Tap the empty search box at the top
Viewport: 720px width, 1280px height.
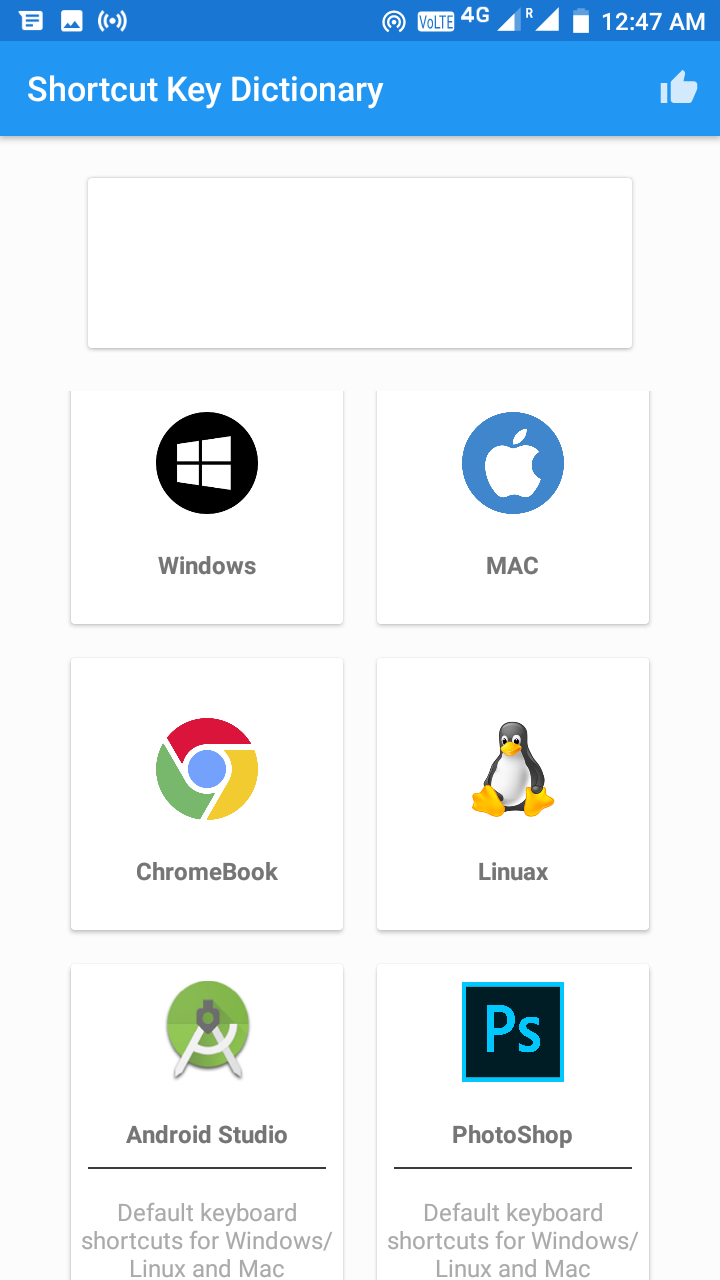tap(360, 262)
